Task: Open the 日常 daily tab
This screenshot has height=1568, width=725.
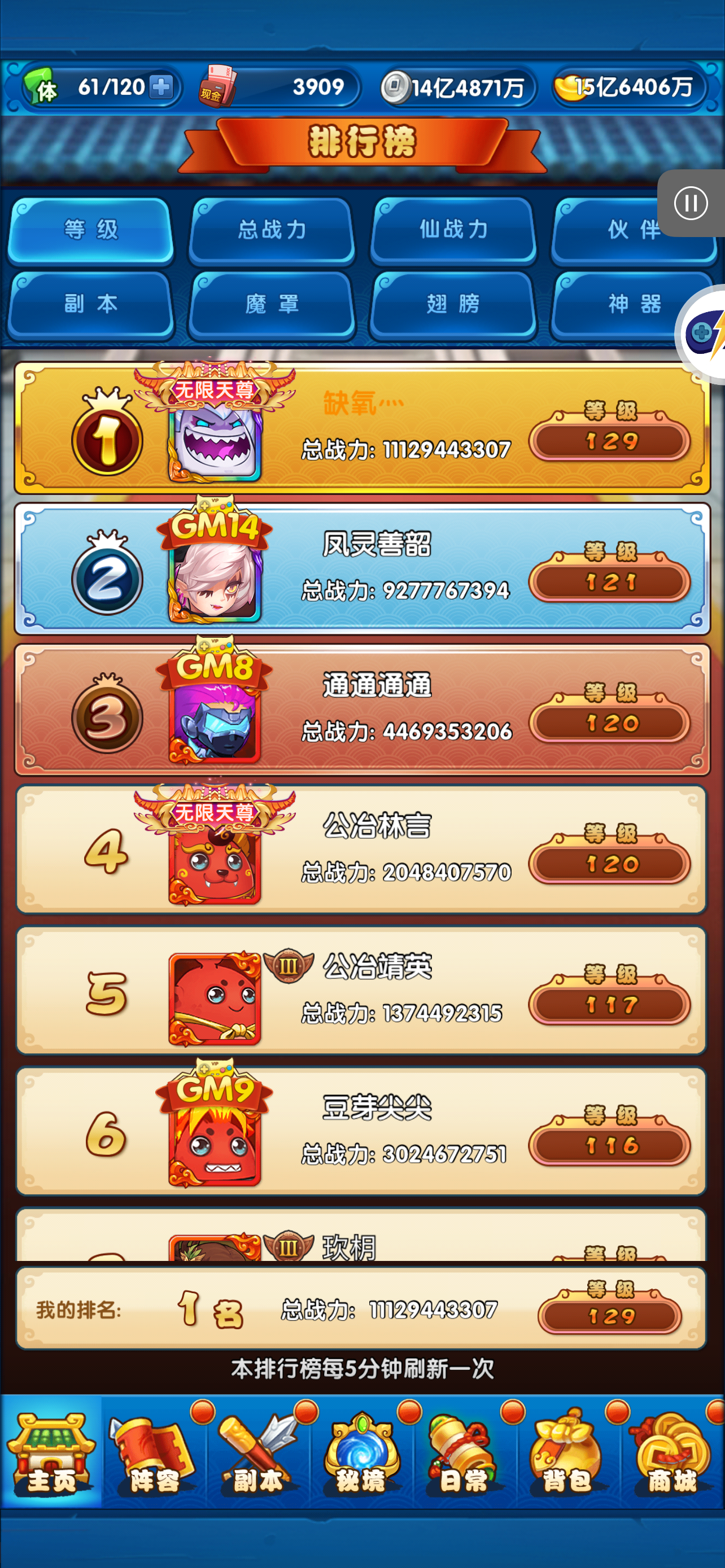Action: pyautogui.click(x=465, y=1453)
